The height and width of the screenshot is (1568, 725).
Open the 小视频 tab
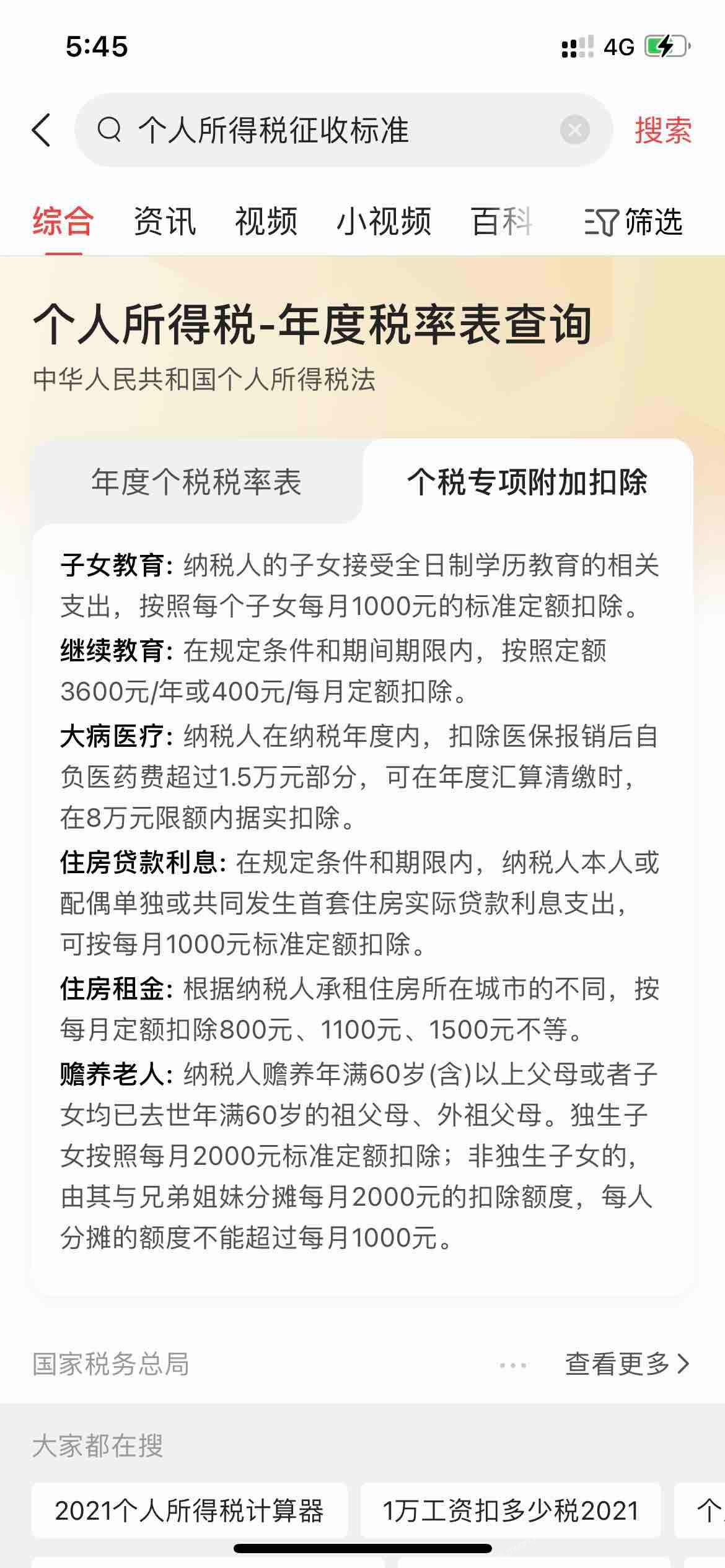coord(384,222)
